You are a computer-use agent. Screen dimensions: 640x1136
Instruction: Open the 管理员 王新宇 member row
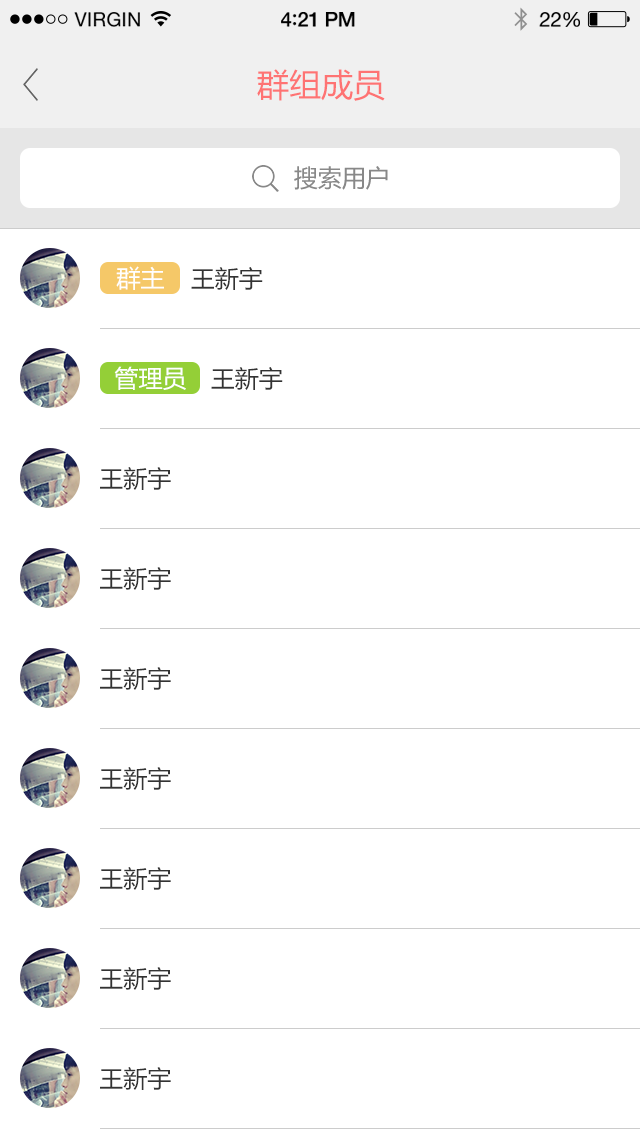pyautogui.click(x=320, y=379)
